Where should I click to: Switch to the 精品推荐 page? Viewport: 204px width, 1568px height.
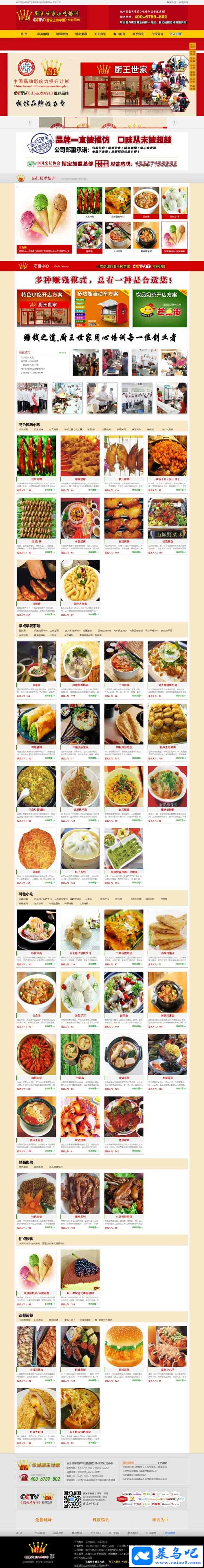tap(81, 34)
